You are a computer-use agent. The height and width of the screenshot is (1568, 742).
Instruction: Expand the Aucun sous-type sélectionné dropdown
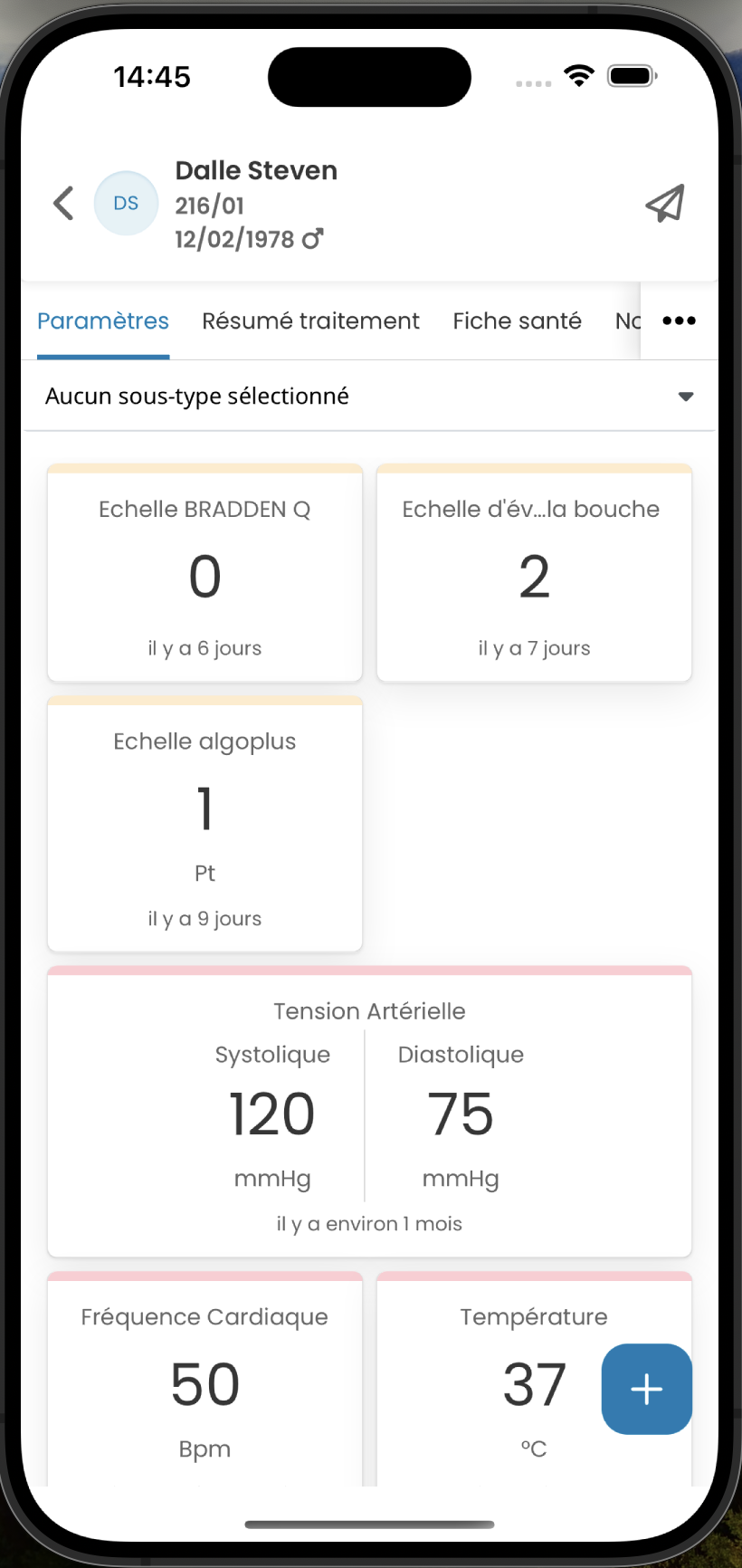(x=368, y=397)
